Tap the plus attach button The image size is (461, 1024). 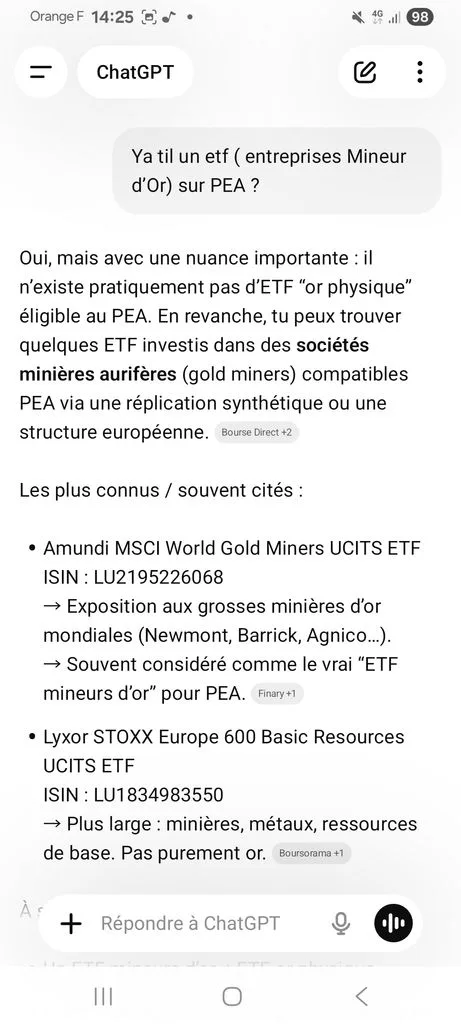tap(71, 923)
